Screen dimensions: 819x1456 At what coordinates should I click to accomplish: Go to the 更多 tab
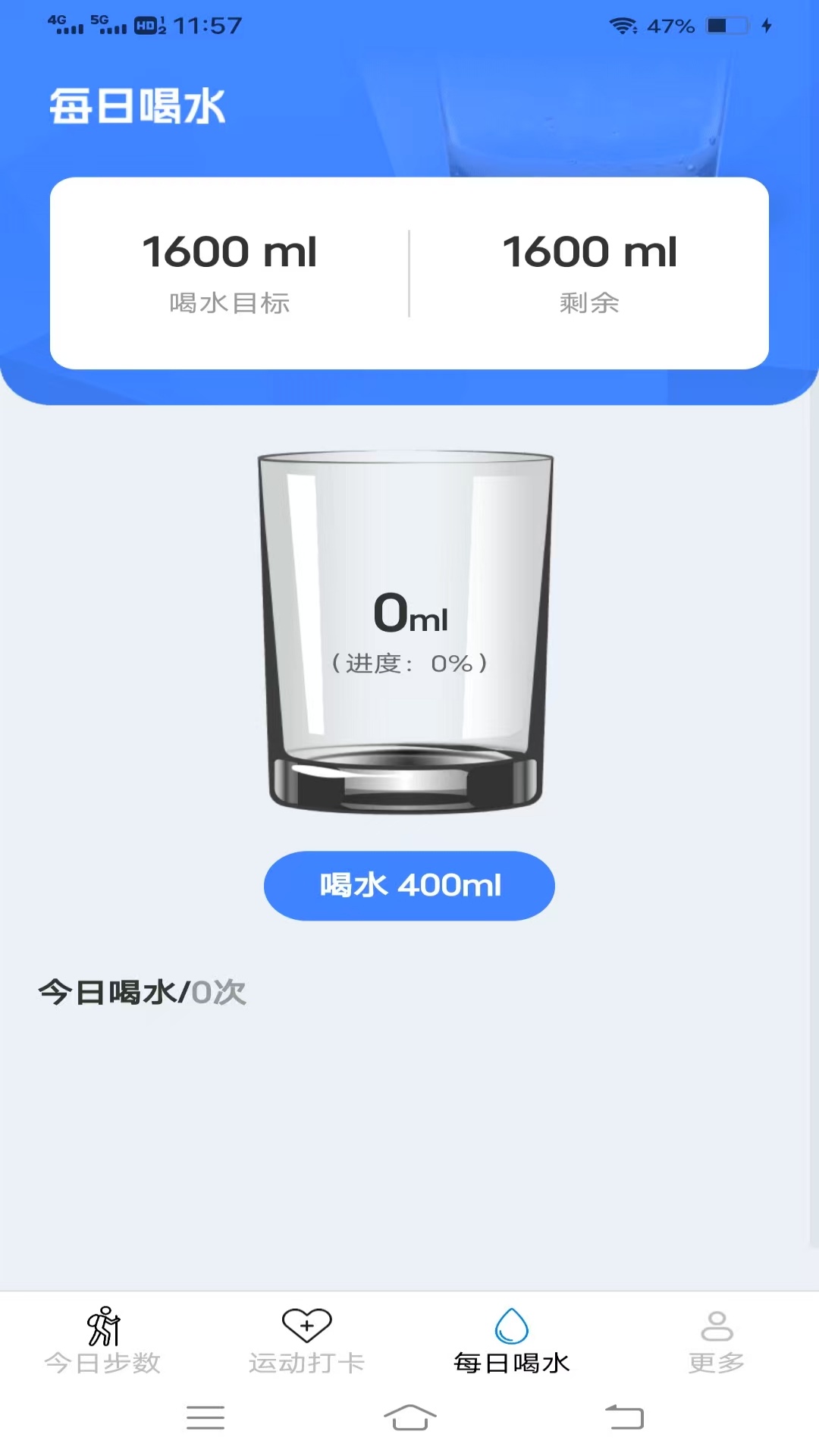717,1341
